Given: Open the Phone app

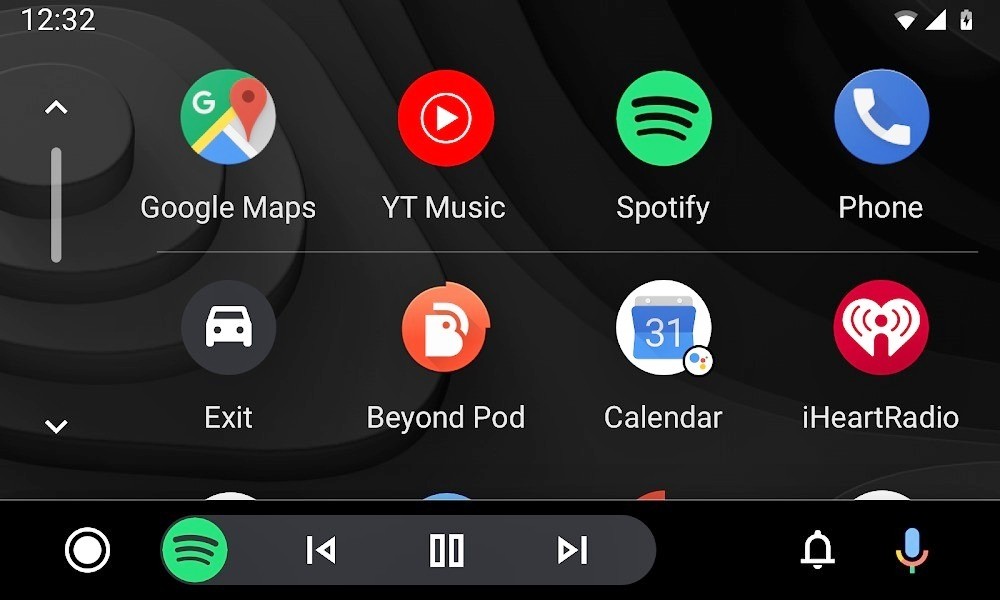Looking at the screenshot, I should (881, 118).
